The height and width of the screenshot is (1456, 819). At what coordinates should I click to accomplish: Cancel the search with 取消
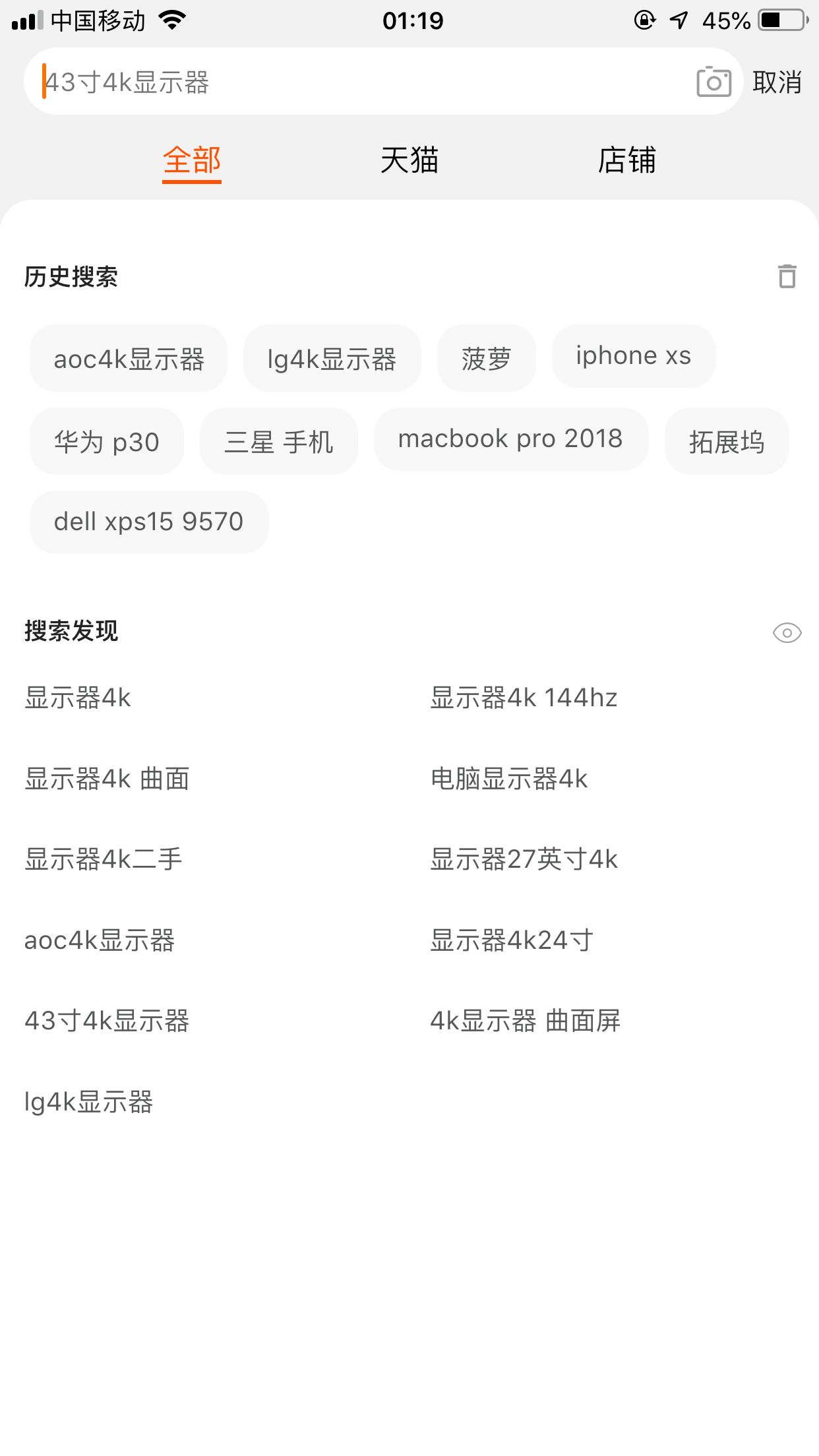tap(777, 82)
